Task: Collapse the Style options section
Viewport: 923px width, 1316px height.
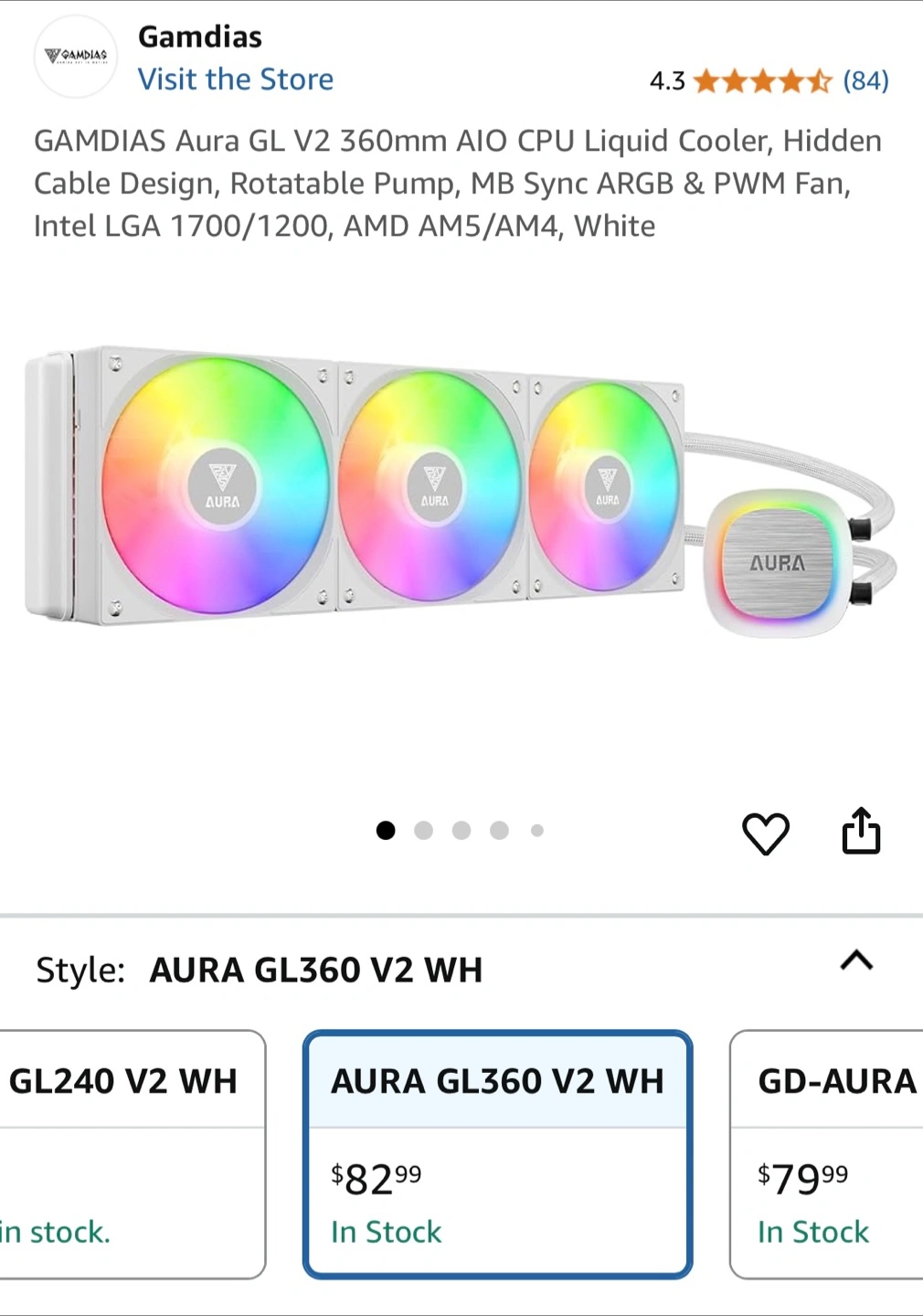Action: 856,960
